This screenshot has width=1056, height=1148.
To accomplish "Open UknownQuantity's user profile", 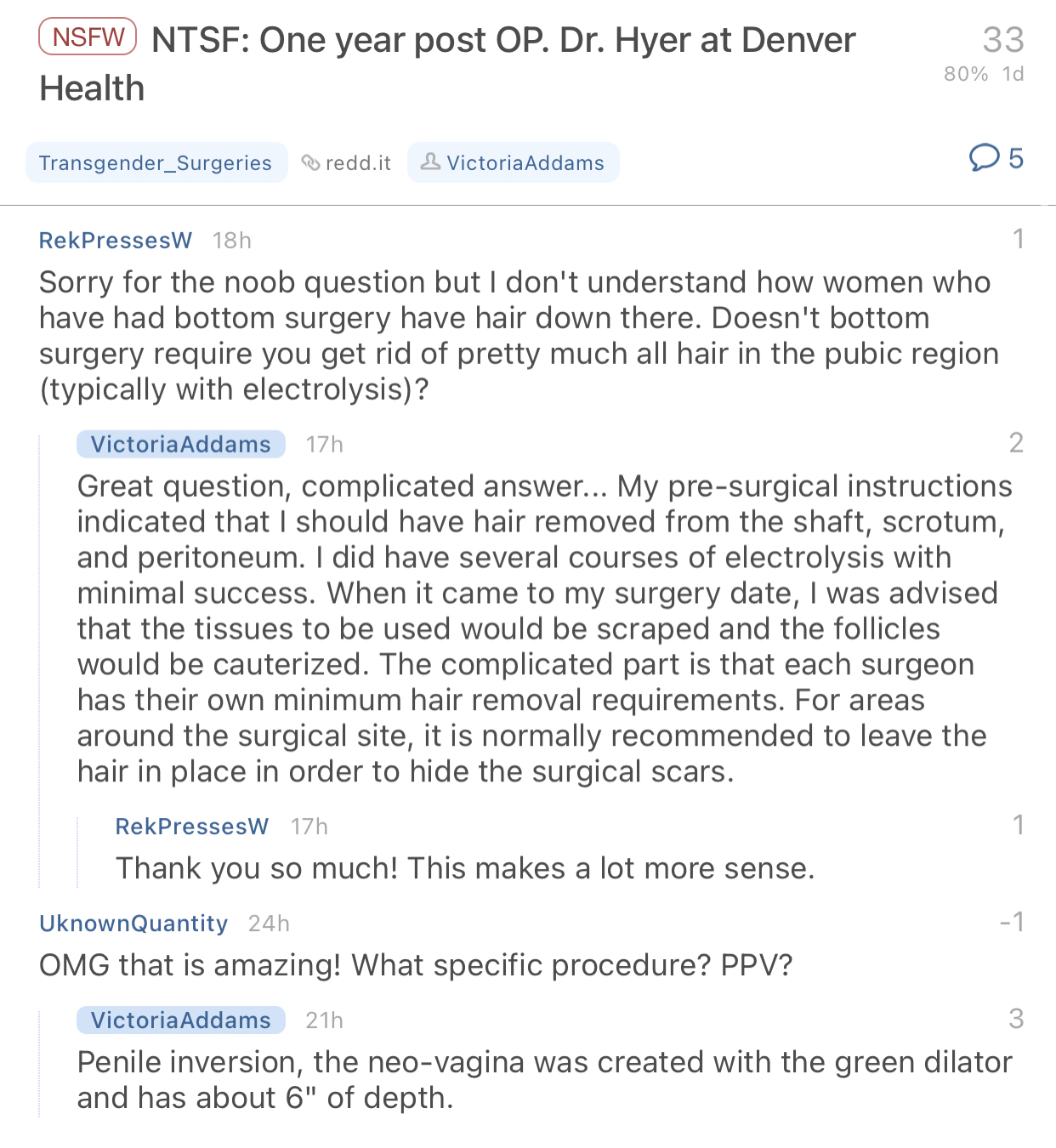I will tap(133, 924).
